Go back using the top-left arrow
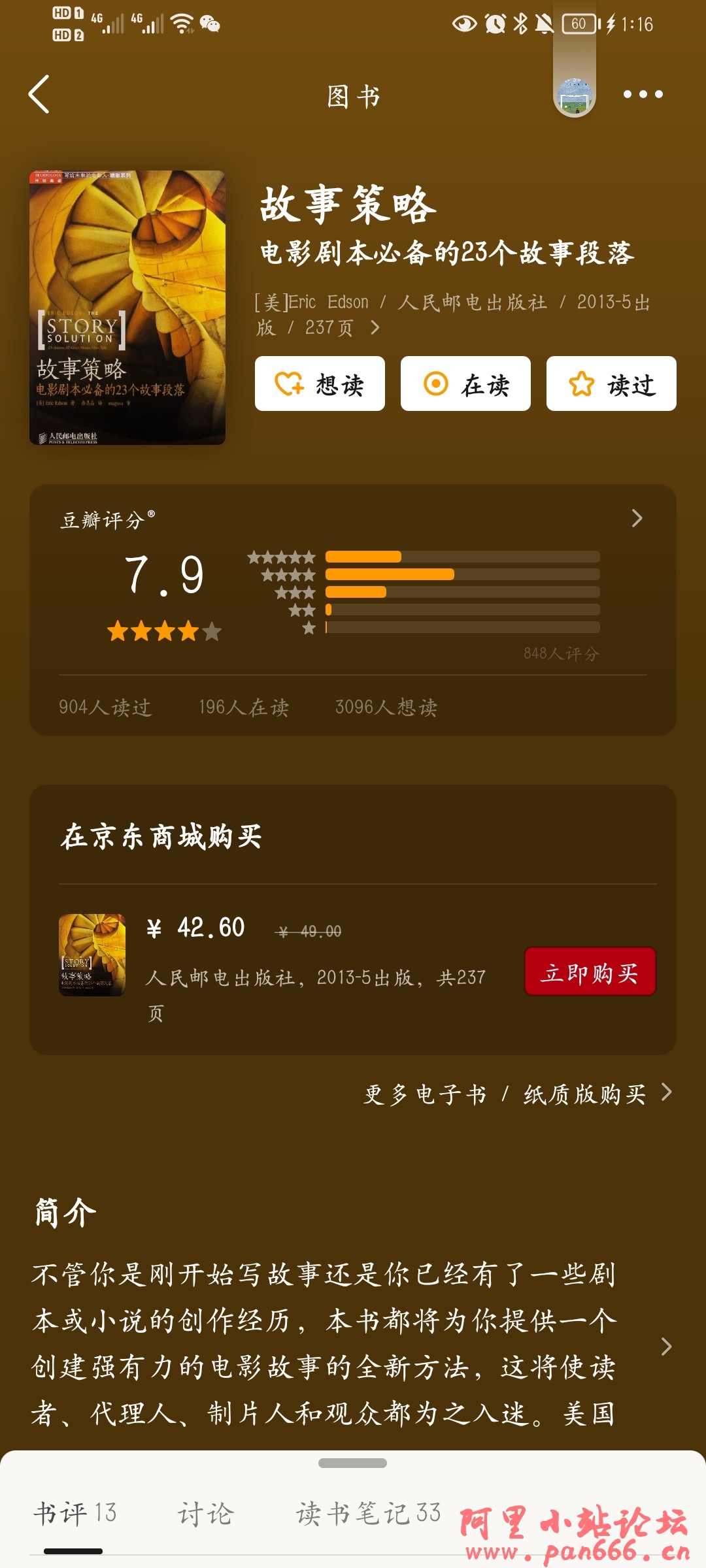The image size is (706, 1568). tap(39, 94)
